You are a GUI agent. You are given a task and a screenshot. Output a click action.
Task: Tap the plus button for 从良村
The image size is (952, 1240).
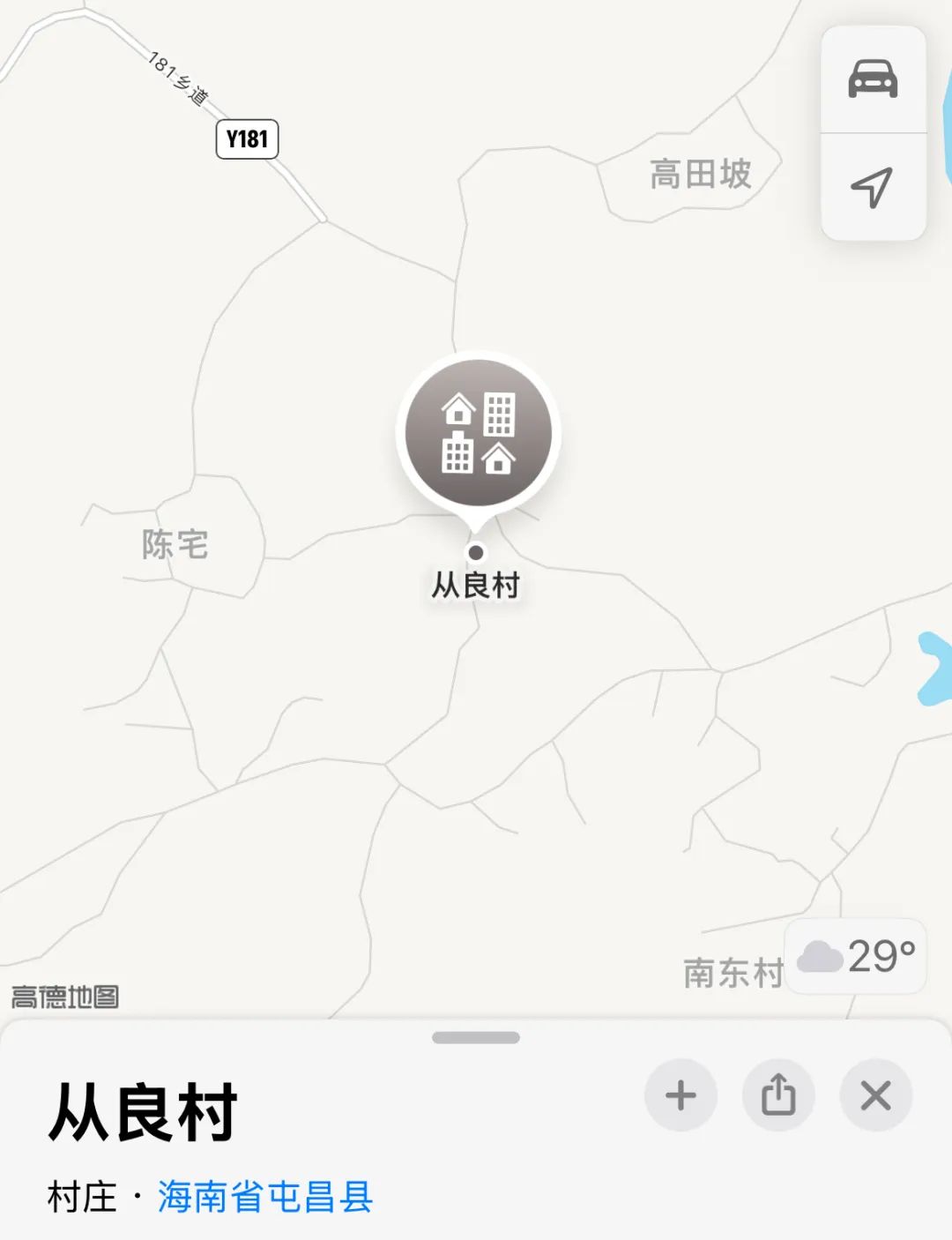click(681, 1096)
